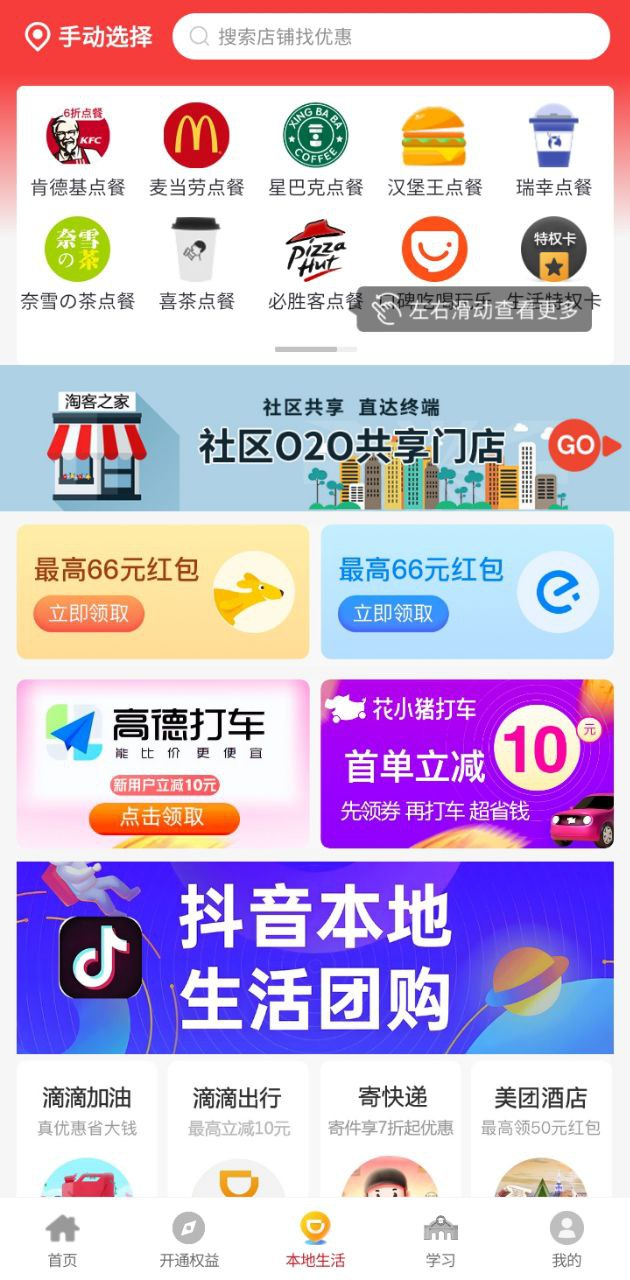The width and height of the screenshot is (630, 1280).
Task: Open 汉堡王点餐 ordering
Action: click(434, 150)
